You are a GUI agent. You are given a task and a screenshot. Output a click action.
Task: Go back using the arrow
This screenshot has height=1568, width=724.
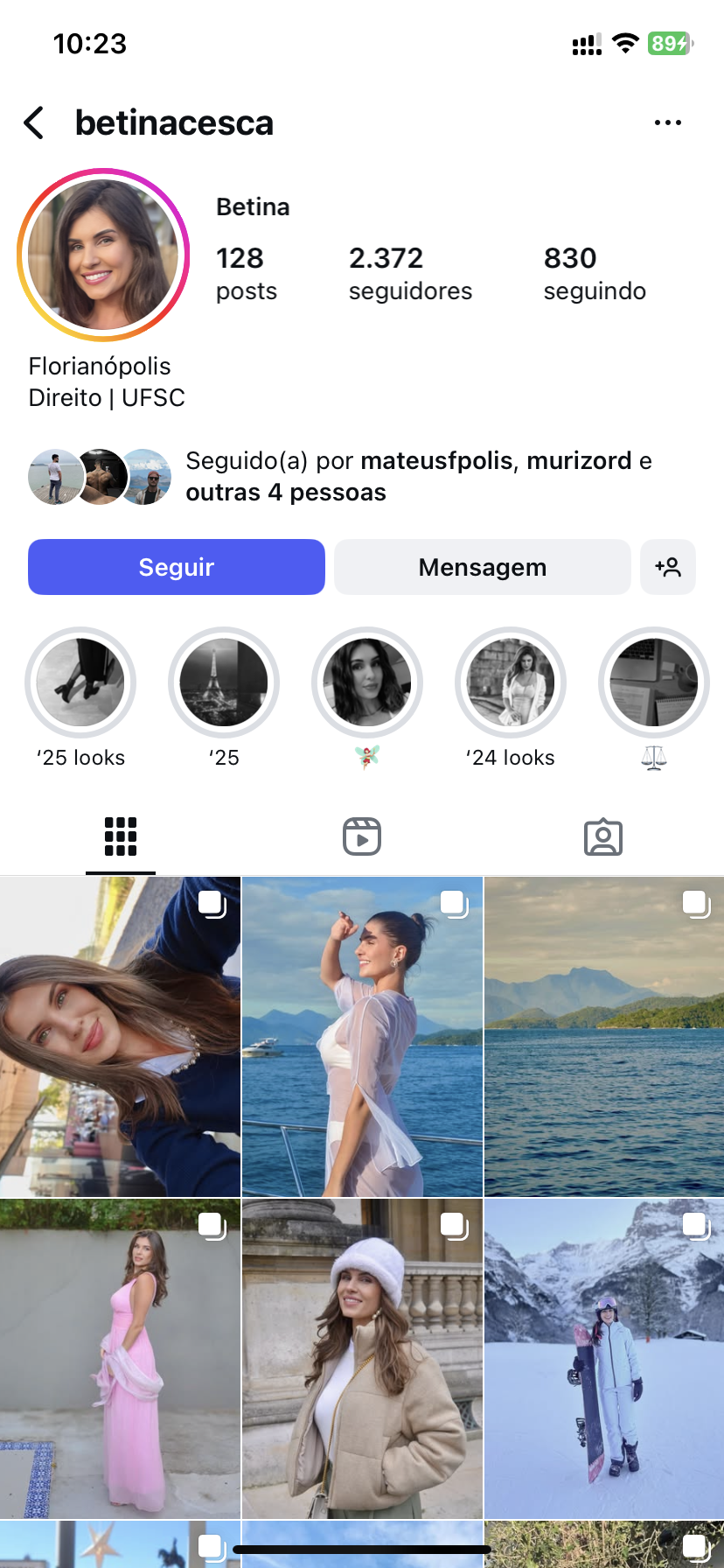(34, 123)
